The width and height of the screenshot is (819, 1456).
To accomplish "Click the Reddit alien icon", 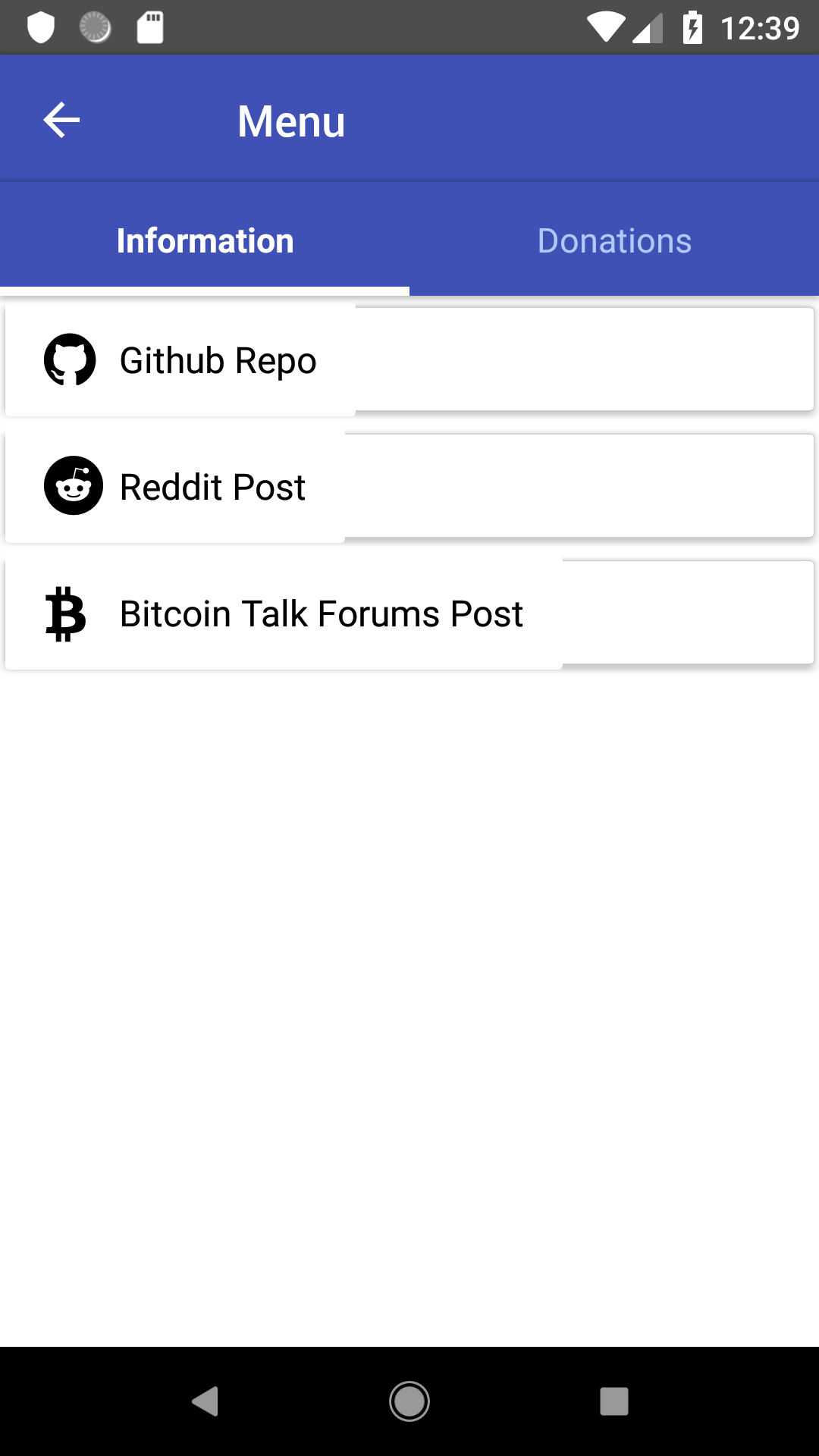I will click(72, 486).
